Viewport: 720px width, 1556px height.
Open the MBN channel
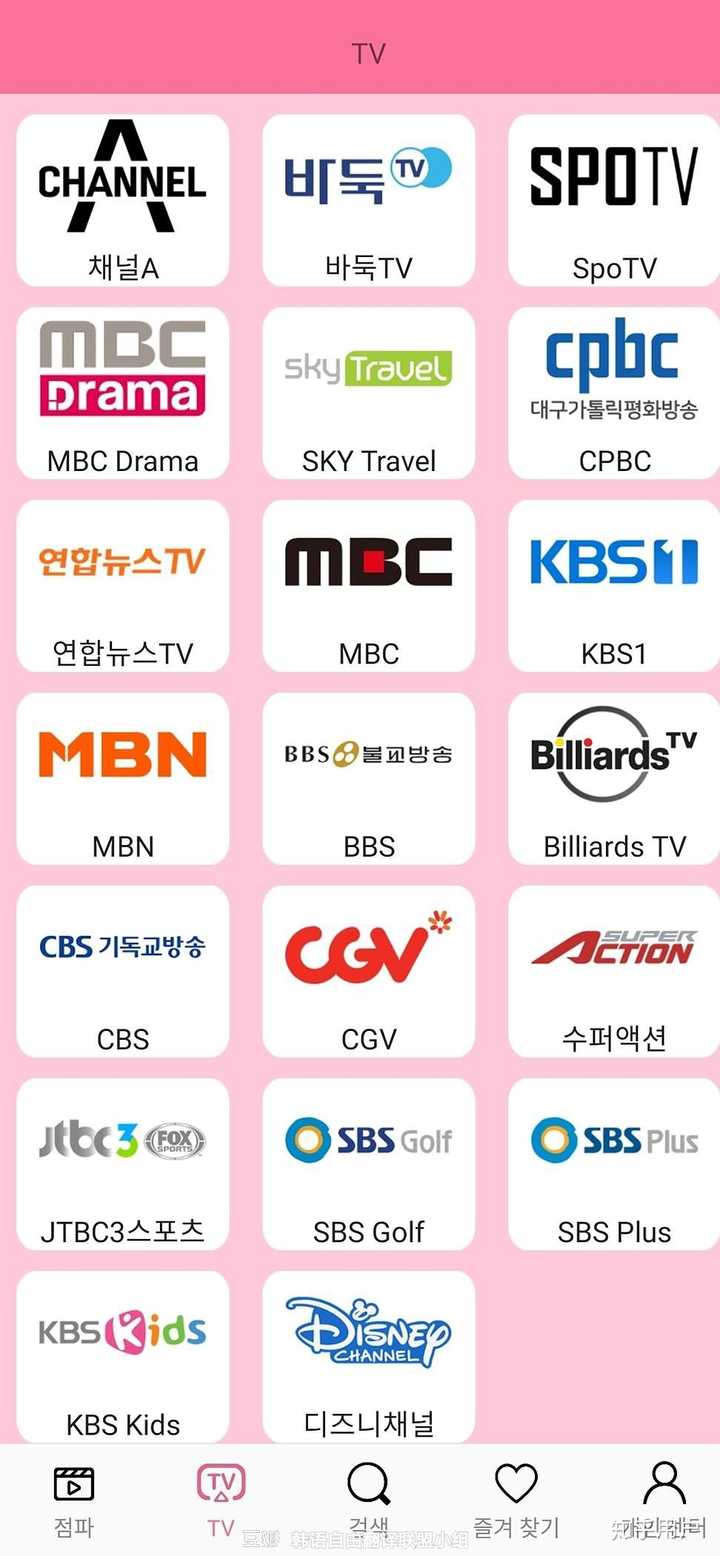(x=123, y=779)
